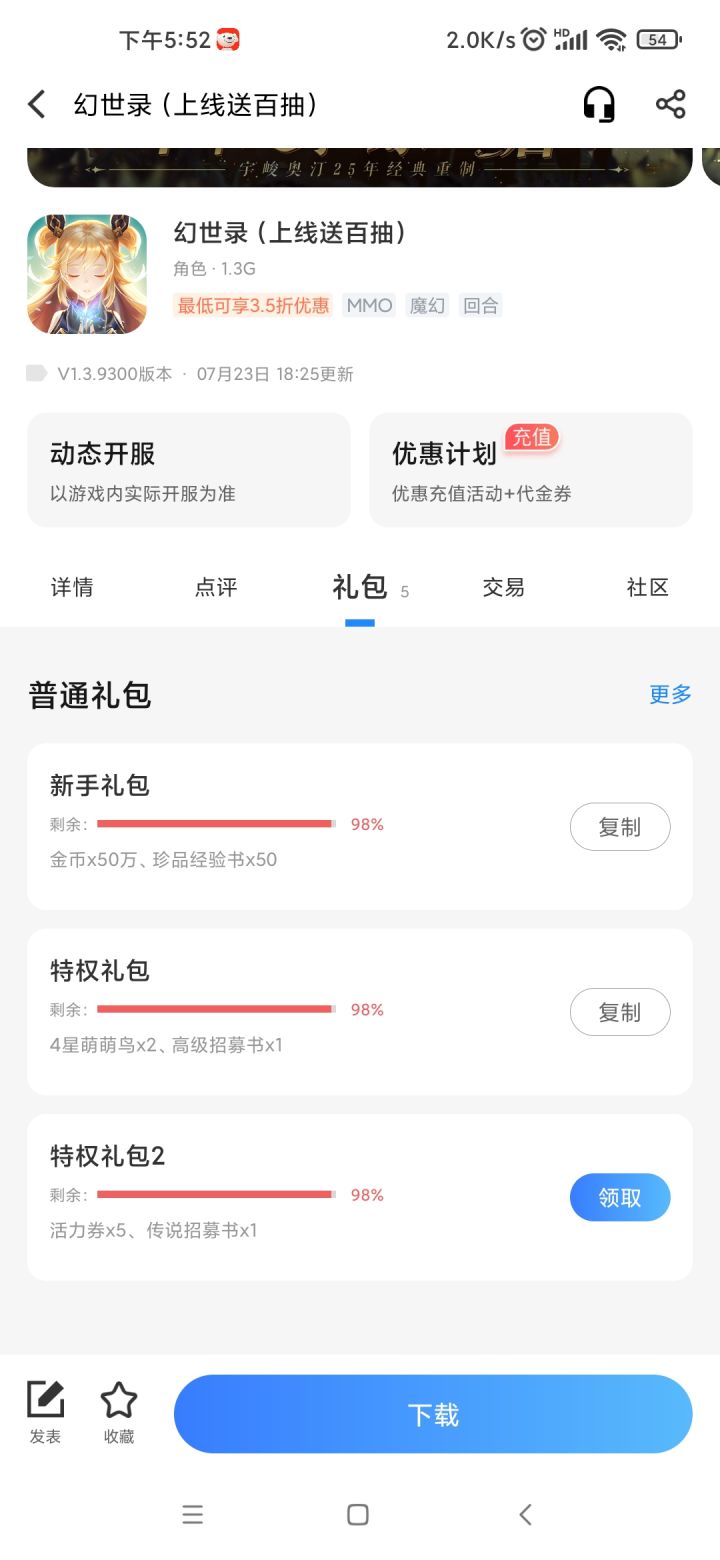Viewport: 720px width, 1560px height.
Task: Open the system recent apps menu
Action: (193, 1515)
